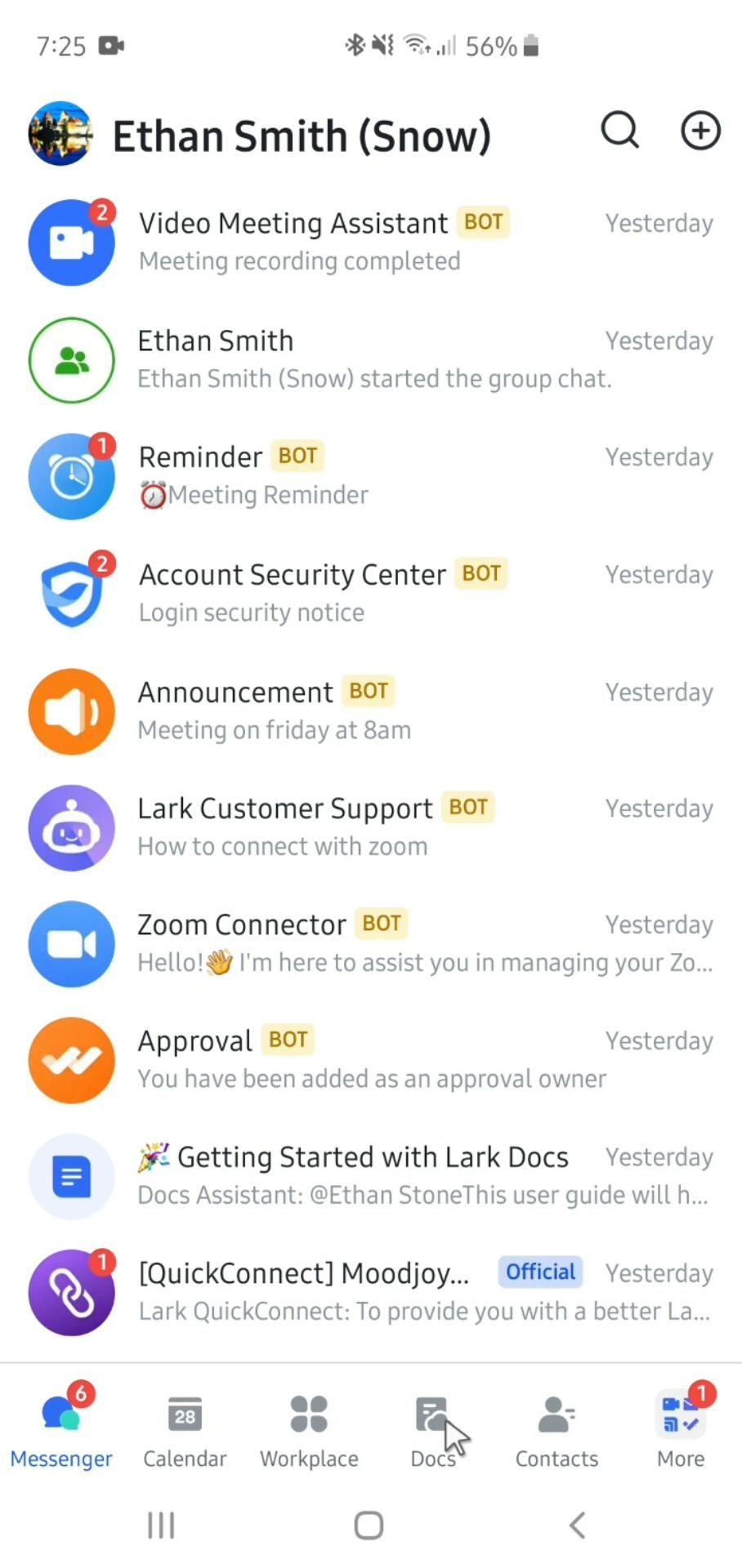
Task: Tap the system back button
Action: point(577,1525)
